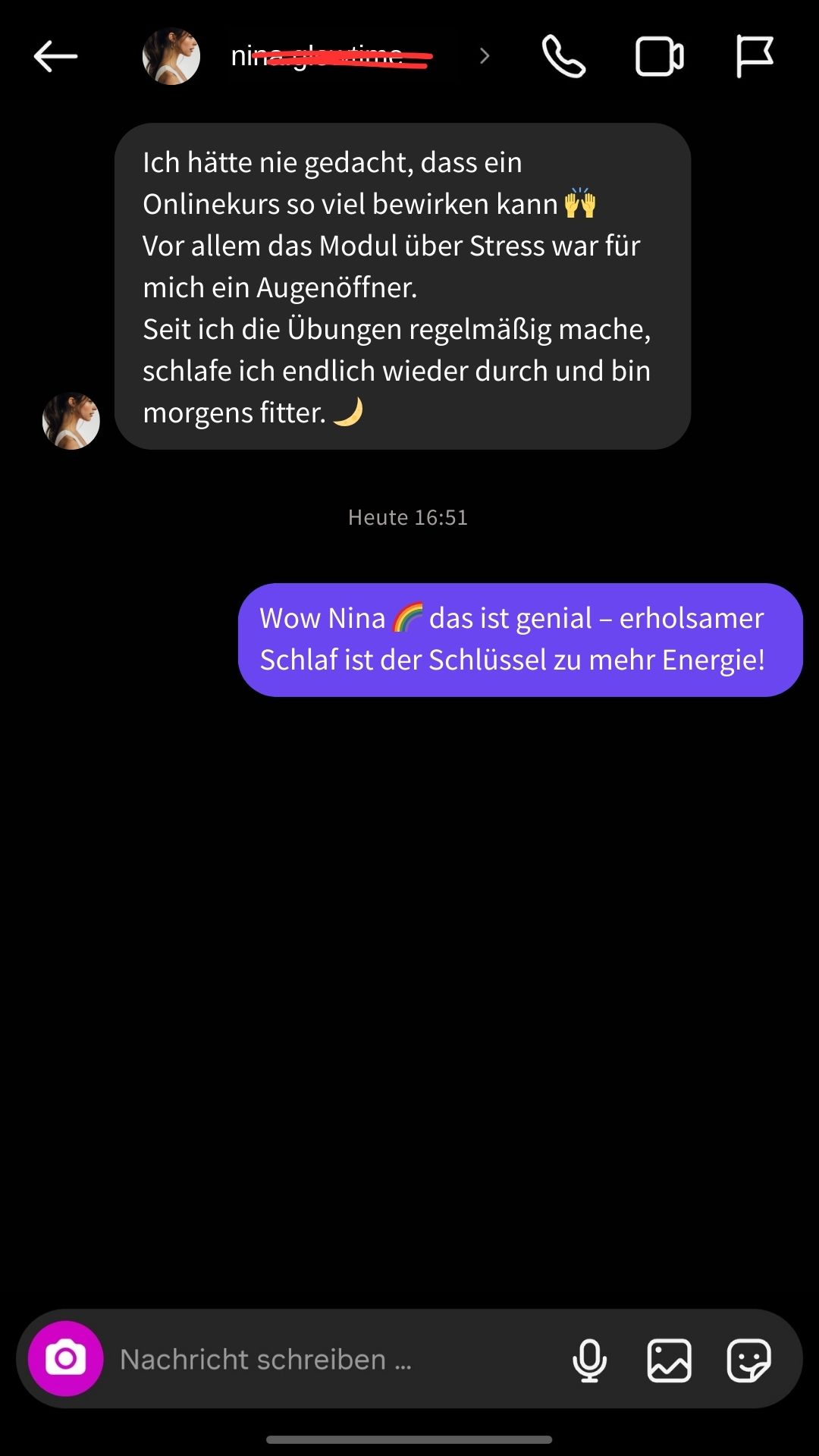The image size is (819, 1456).
Task: Tap the Heute 16:51 timestamp
Action: [407, 517]
